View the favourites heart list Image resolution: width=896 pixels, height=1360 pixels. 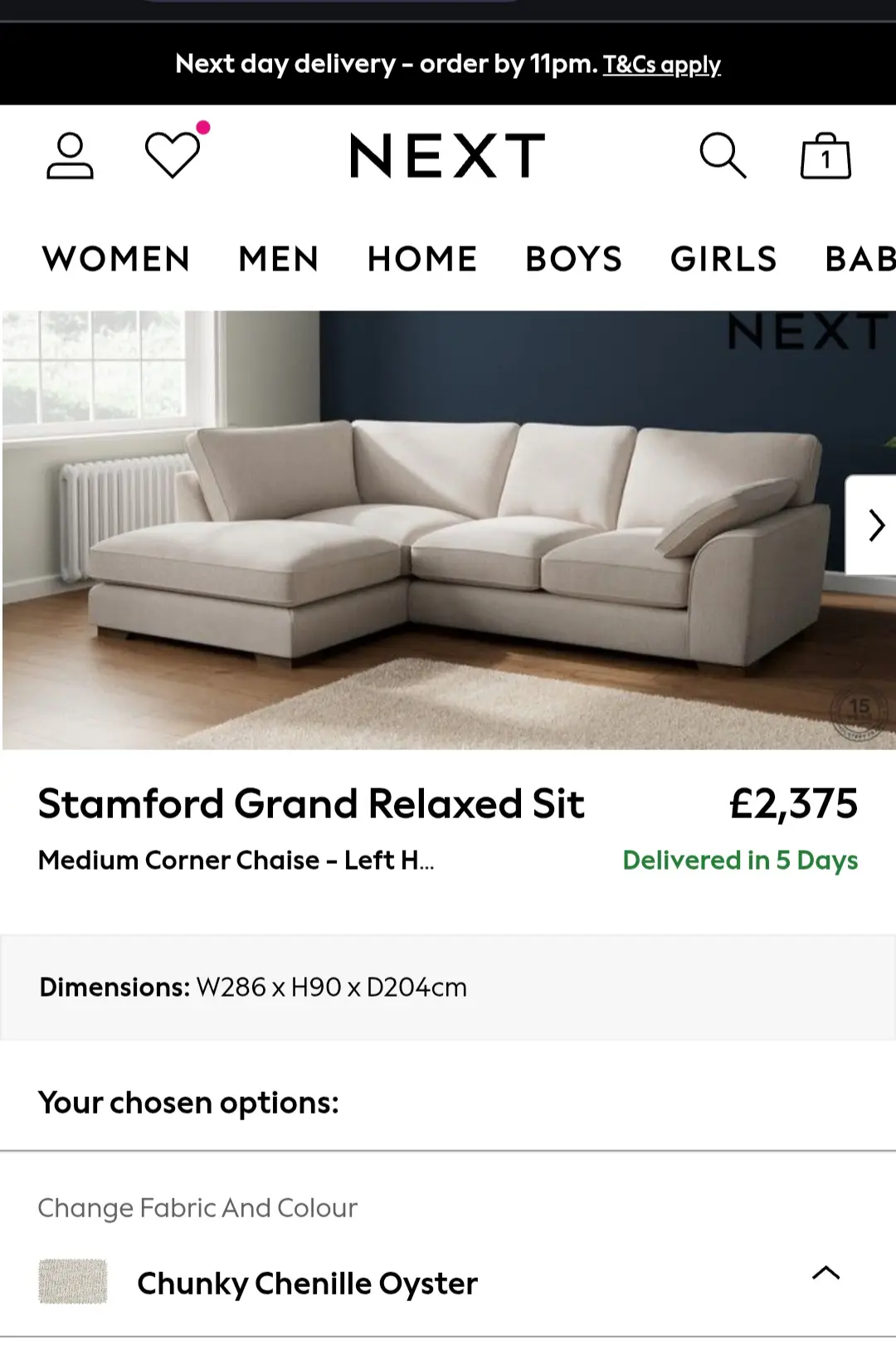click(x=173, y=155)
